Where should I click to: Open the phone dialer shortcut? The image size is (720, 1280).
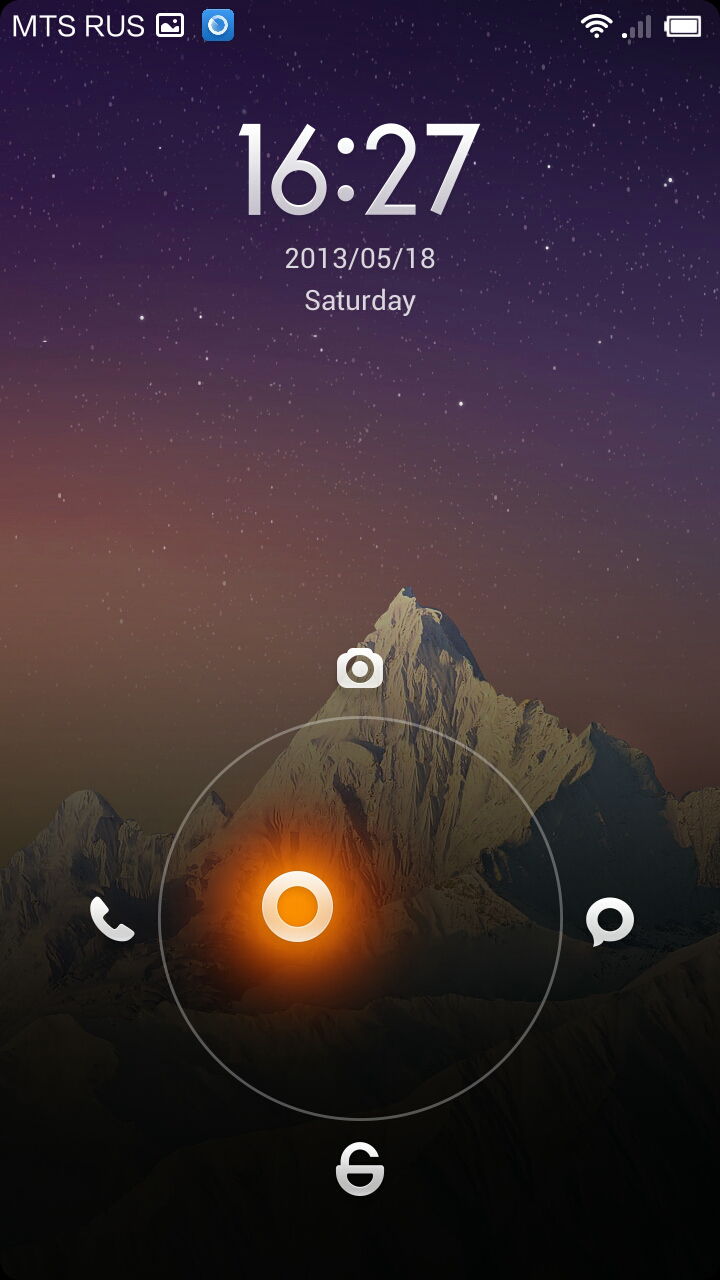111,918
